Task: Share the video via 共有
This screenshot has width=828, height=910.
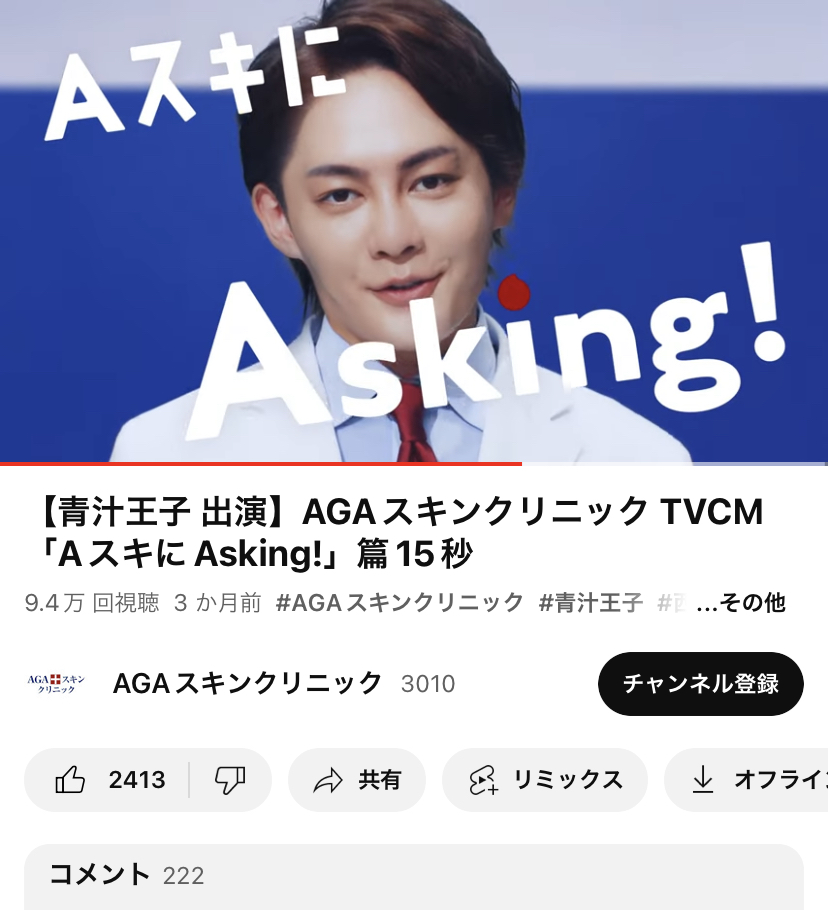Action: [x=357, y=780]
